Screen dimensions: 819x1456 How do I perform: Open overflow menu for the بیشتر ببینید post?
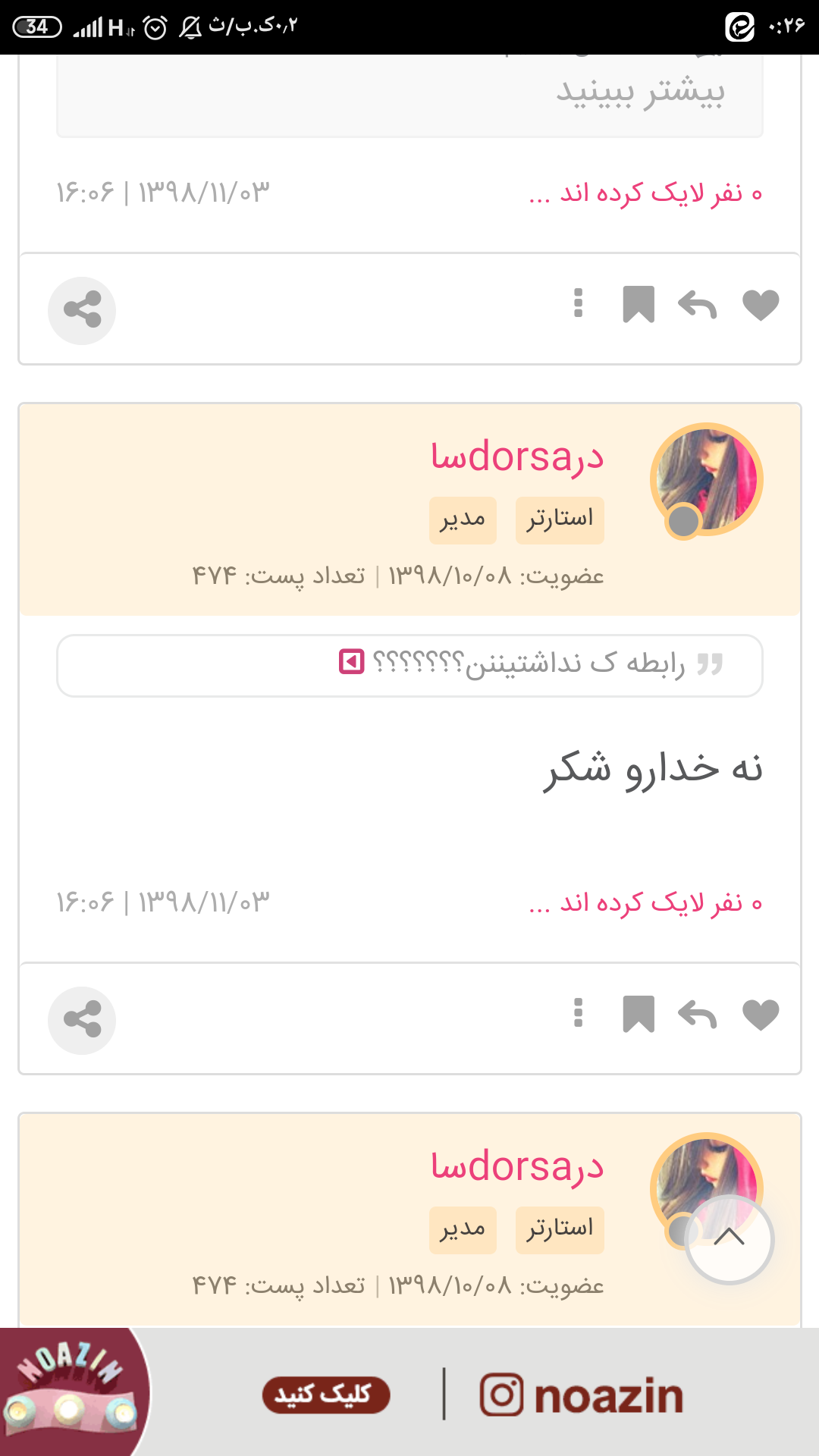[579, 303]
